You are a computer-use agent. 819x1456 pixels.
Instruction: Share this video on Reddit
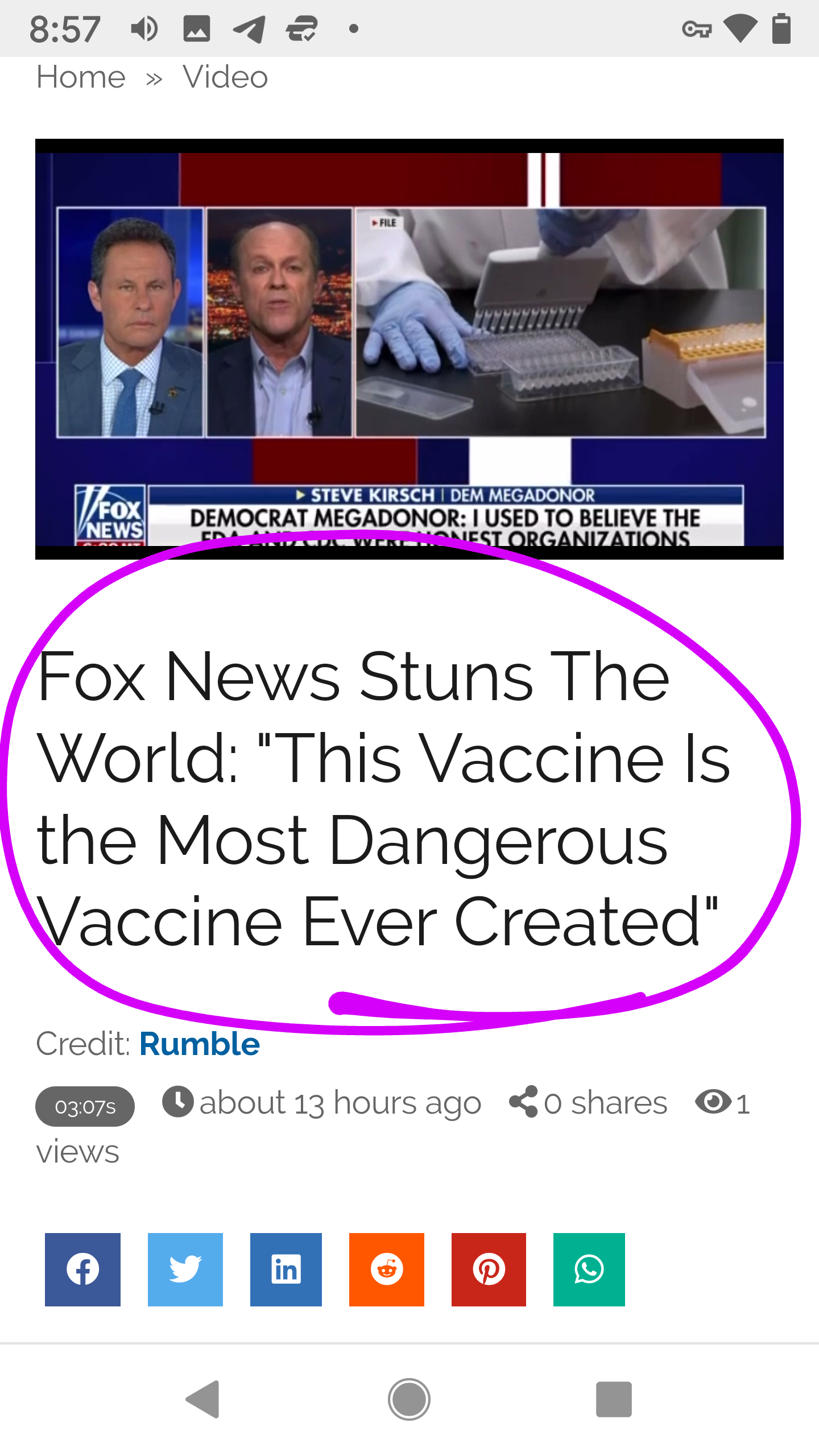click(x=387, y=1269)
